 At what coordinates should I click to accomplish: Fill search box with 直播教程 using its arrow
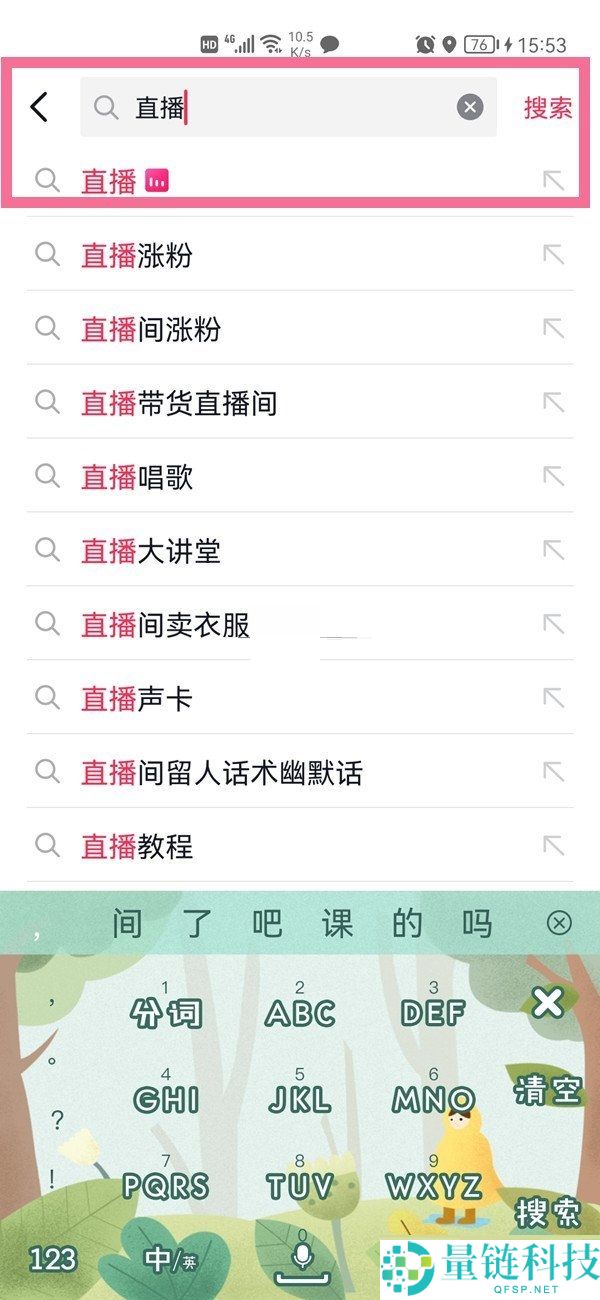(x=553, y=846)
